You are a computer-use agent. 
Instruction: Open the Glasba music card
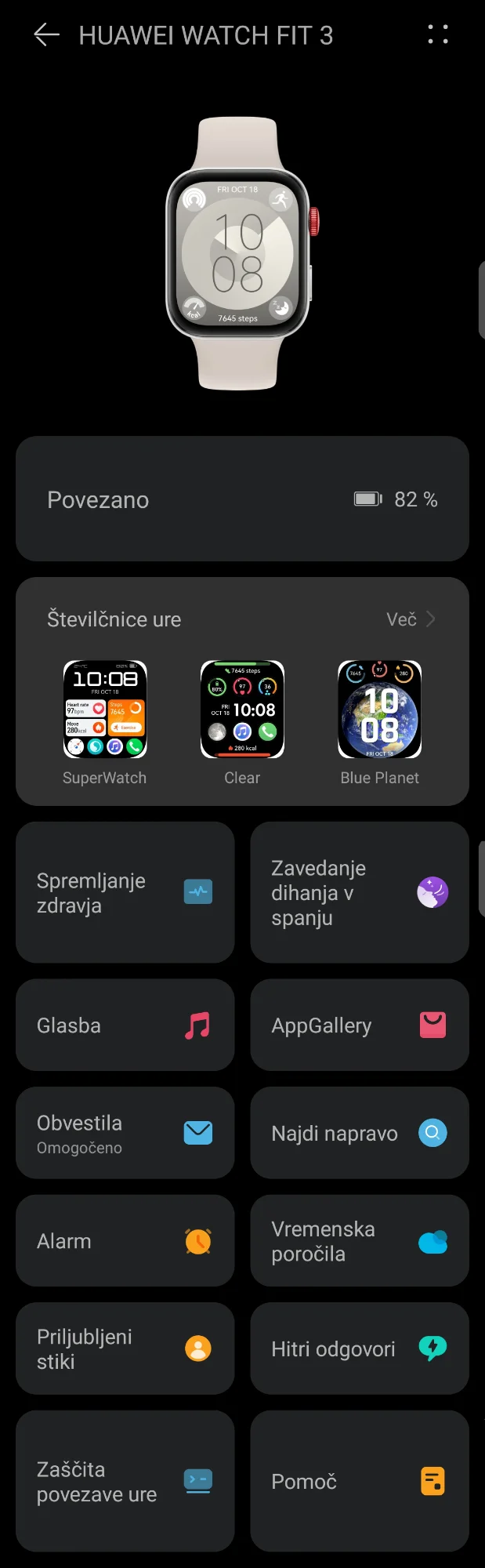click(125, 1025)
